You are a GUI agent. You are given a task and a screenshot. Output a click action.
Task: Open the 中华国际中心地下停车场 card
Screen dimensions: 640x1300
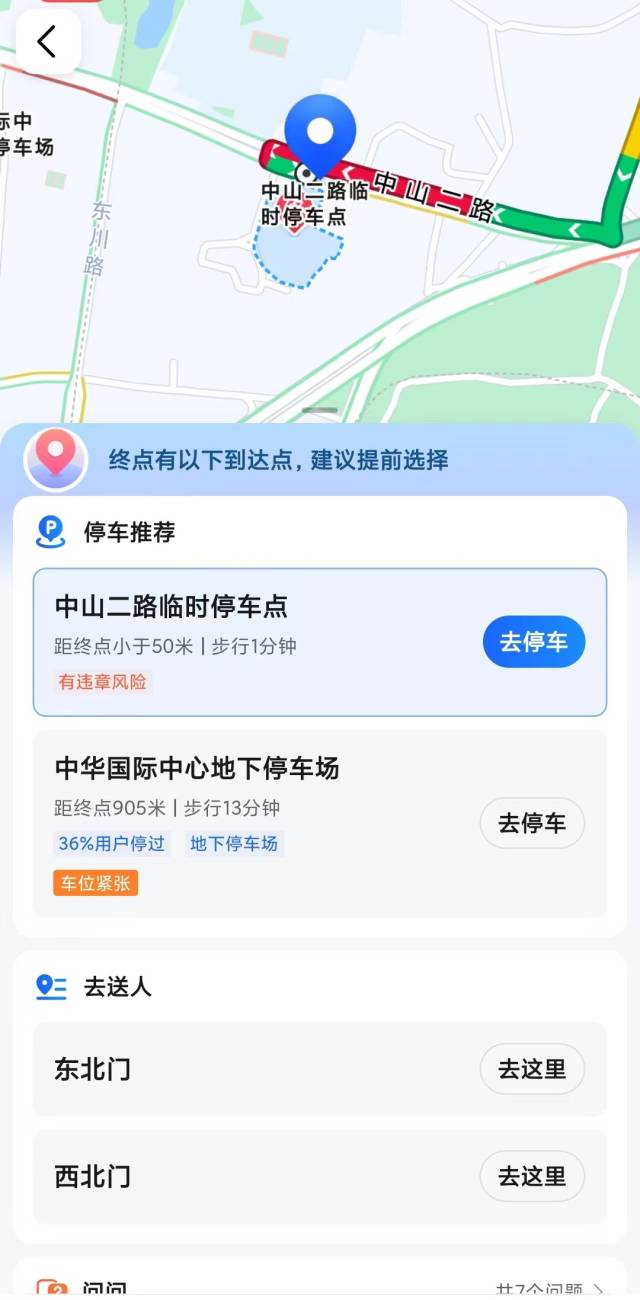(320, 823)
